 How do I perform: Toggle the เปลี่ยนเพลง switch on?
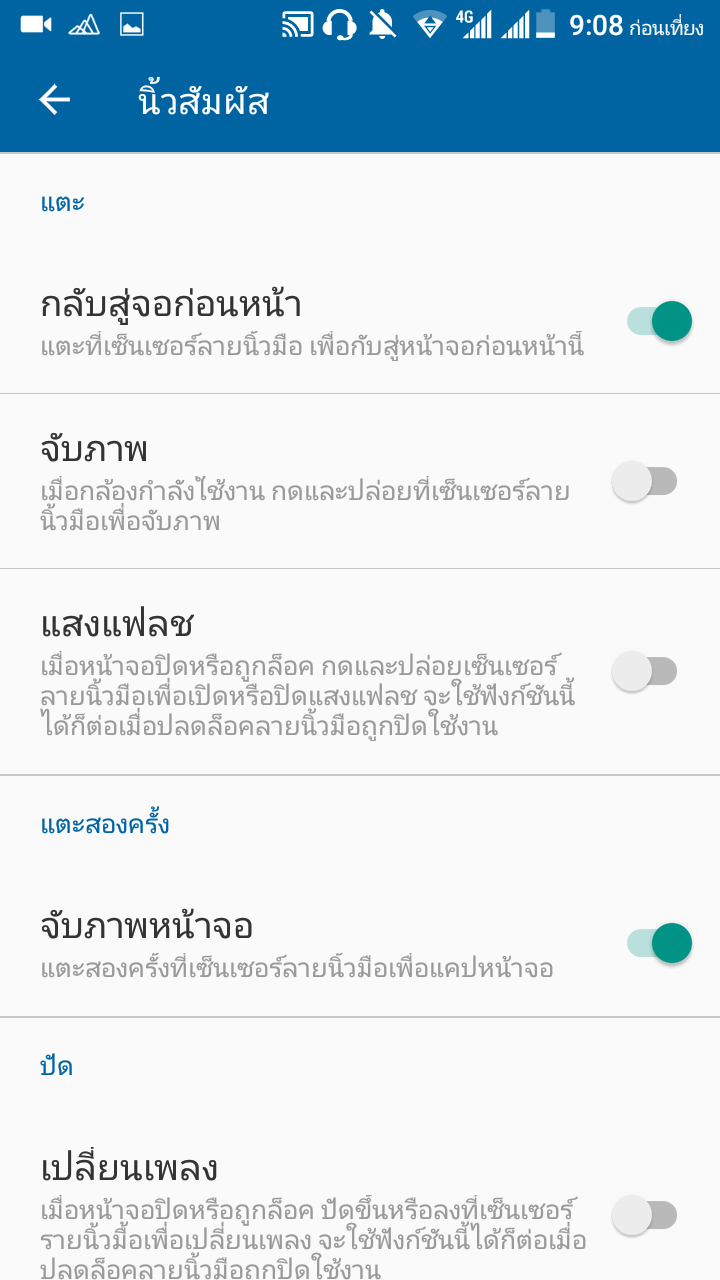pyautogui.click(x=645, y=1215)
